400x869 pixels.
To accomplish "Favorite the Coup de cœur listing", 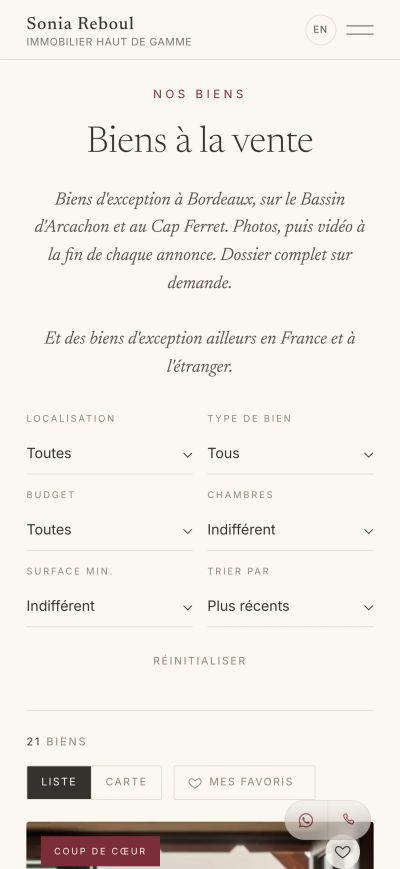I will (x=343, y=852).
